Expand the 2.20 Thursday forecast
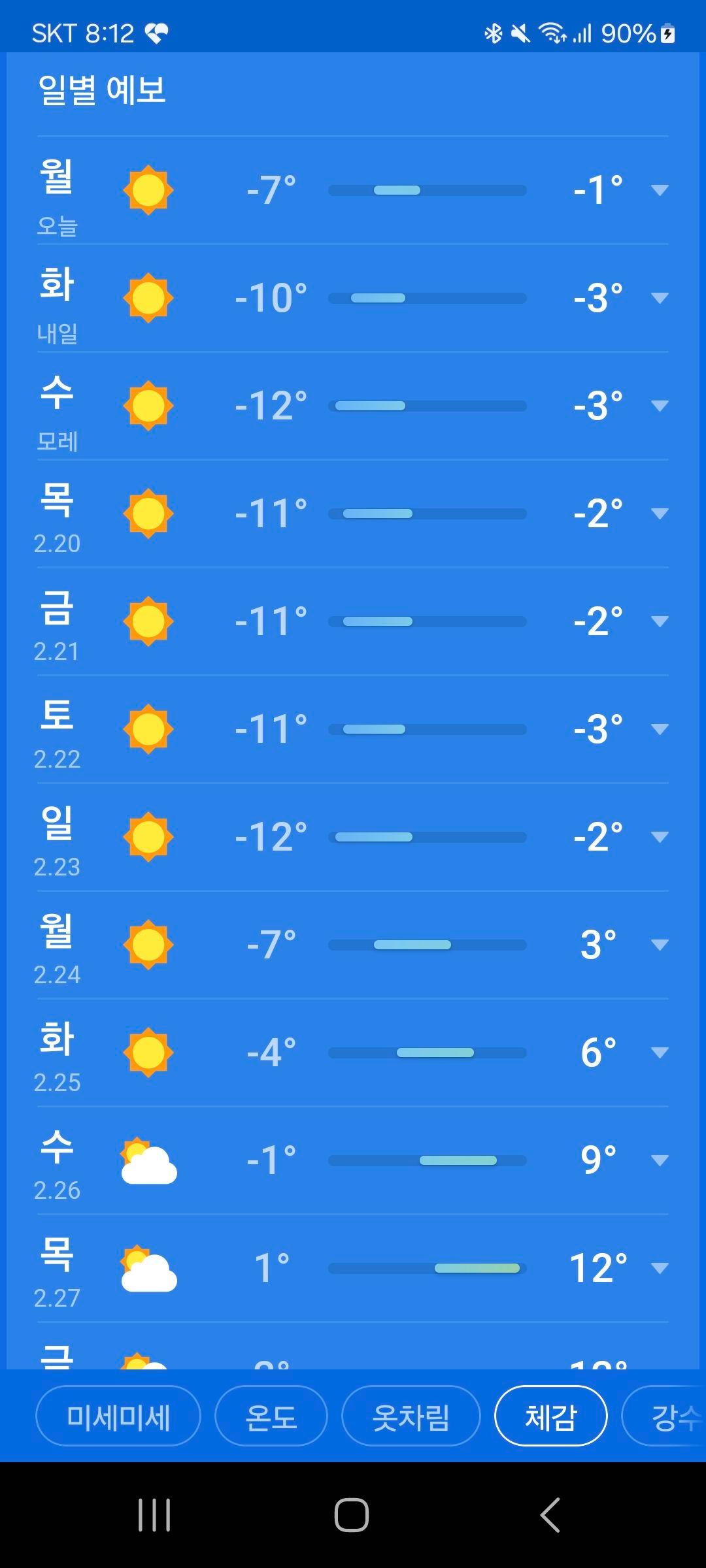The width and height of the screenshot is (706, 1568). (660, 514)
